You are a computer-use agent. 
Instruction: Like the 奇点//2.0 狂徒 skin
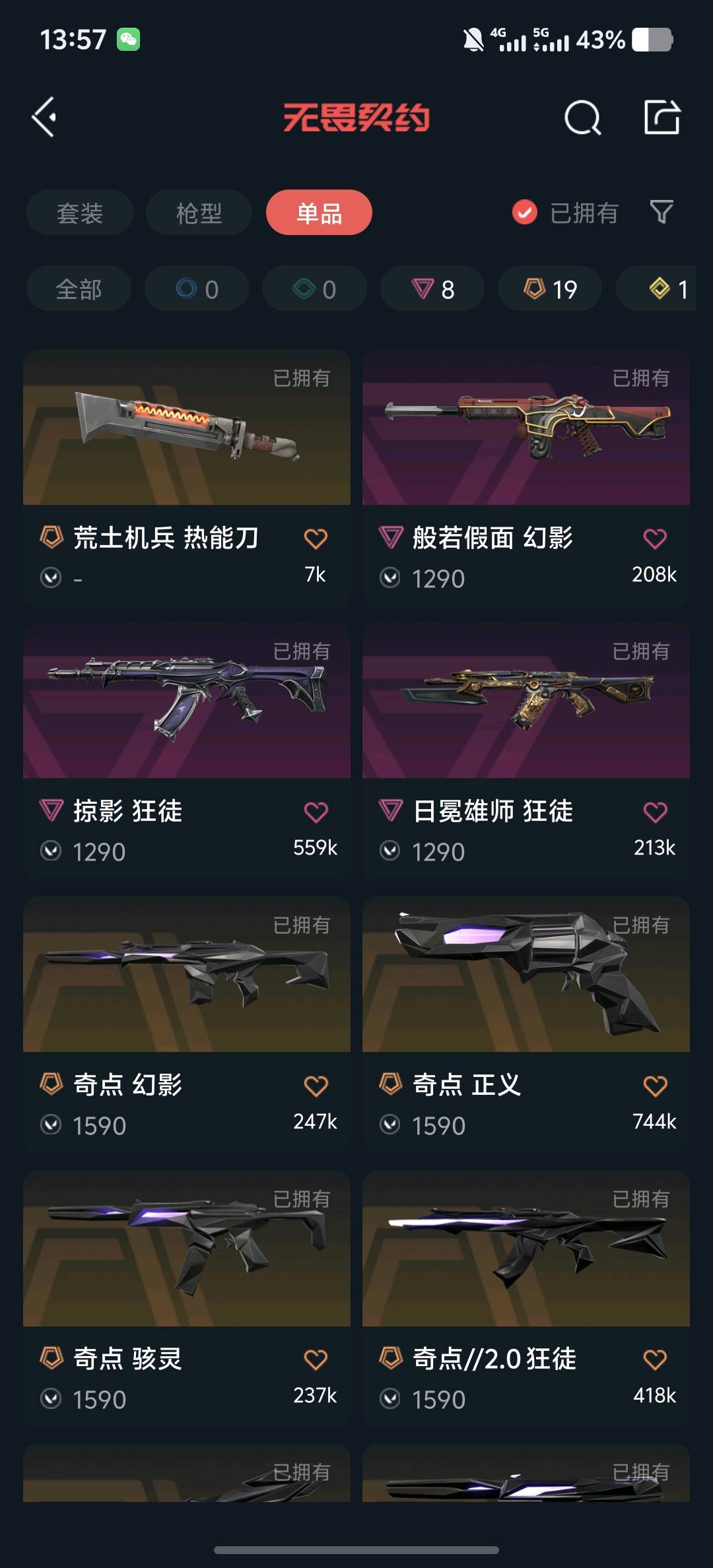tap(655, 1359)
